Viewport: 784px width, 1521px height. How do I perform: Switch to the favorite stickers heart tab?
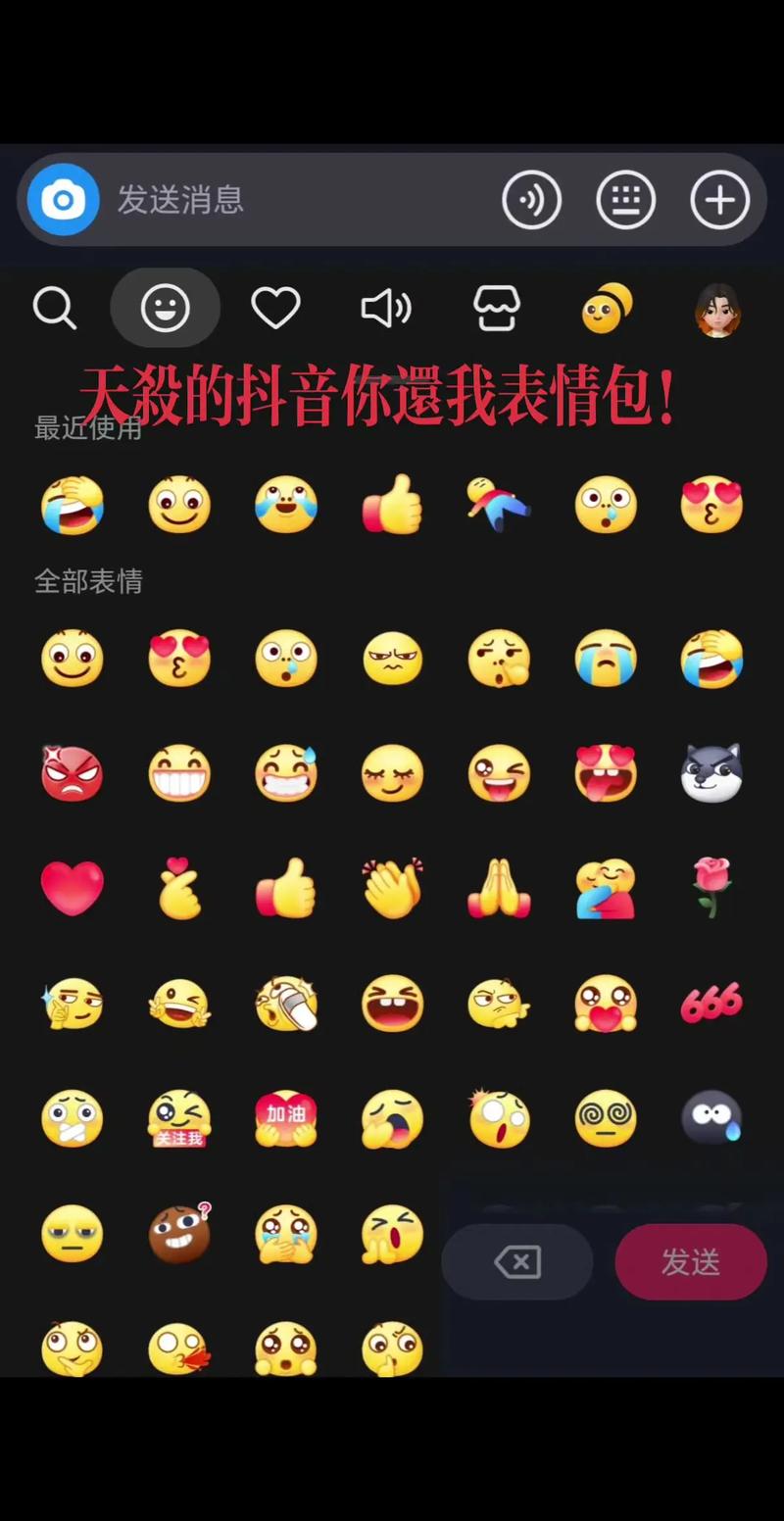pos(275,309)
